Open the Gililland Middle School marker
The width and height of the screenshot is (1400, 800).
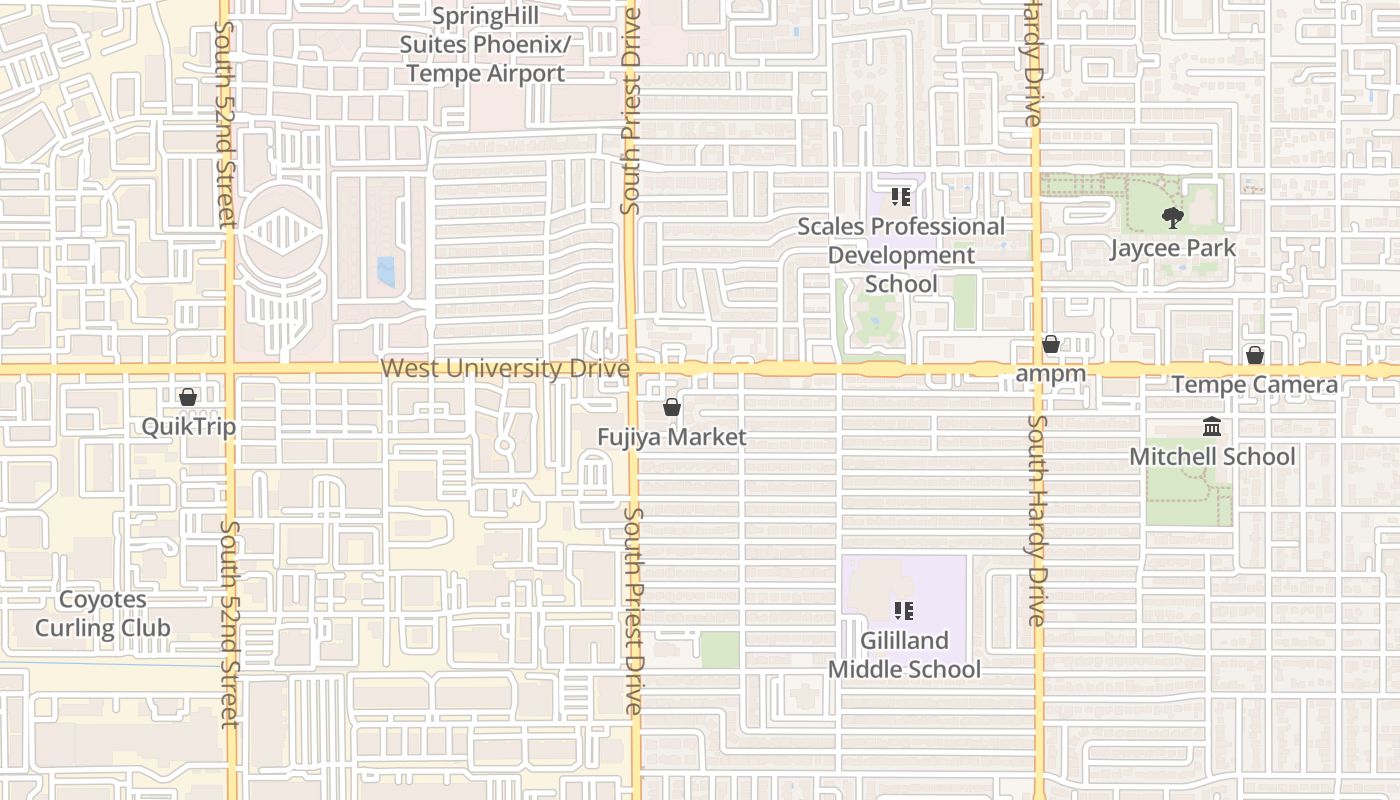tap(904, 610)
